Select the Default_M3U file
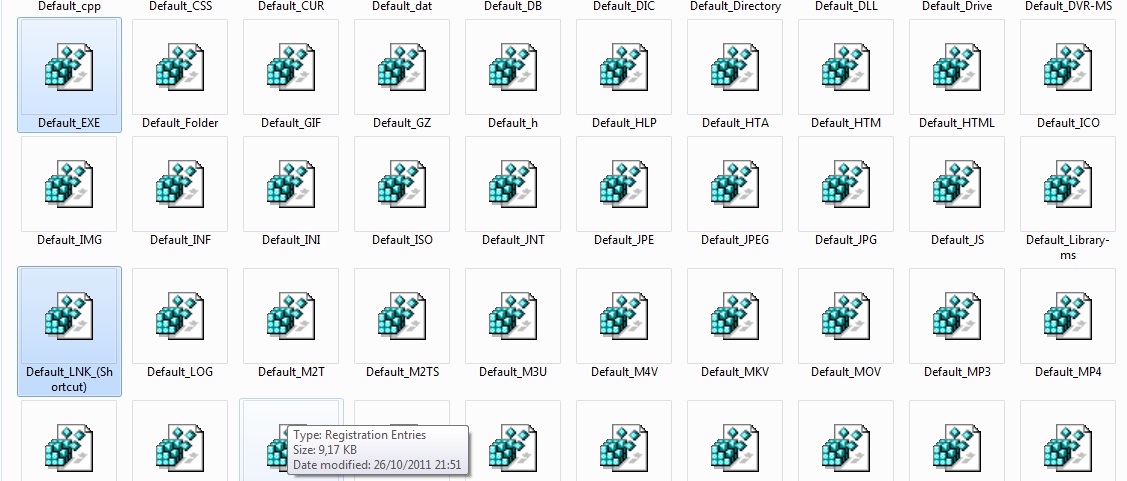1127x481 pixels. [x=513, y=317]
